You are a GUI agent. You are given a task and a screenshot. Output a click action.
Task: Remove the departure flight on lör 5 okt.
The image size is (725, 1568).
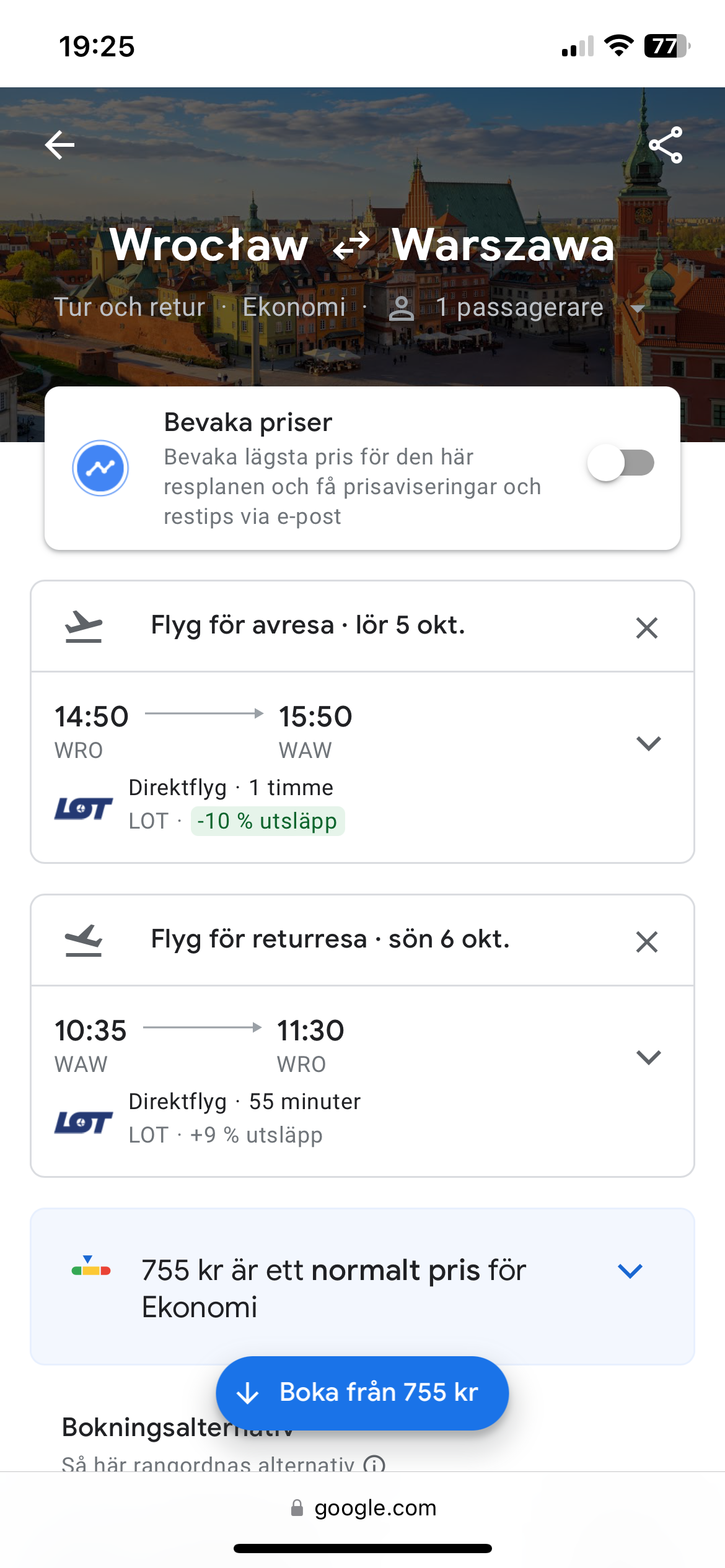[x=646, y=628]
